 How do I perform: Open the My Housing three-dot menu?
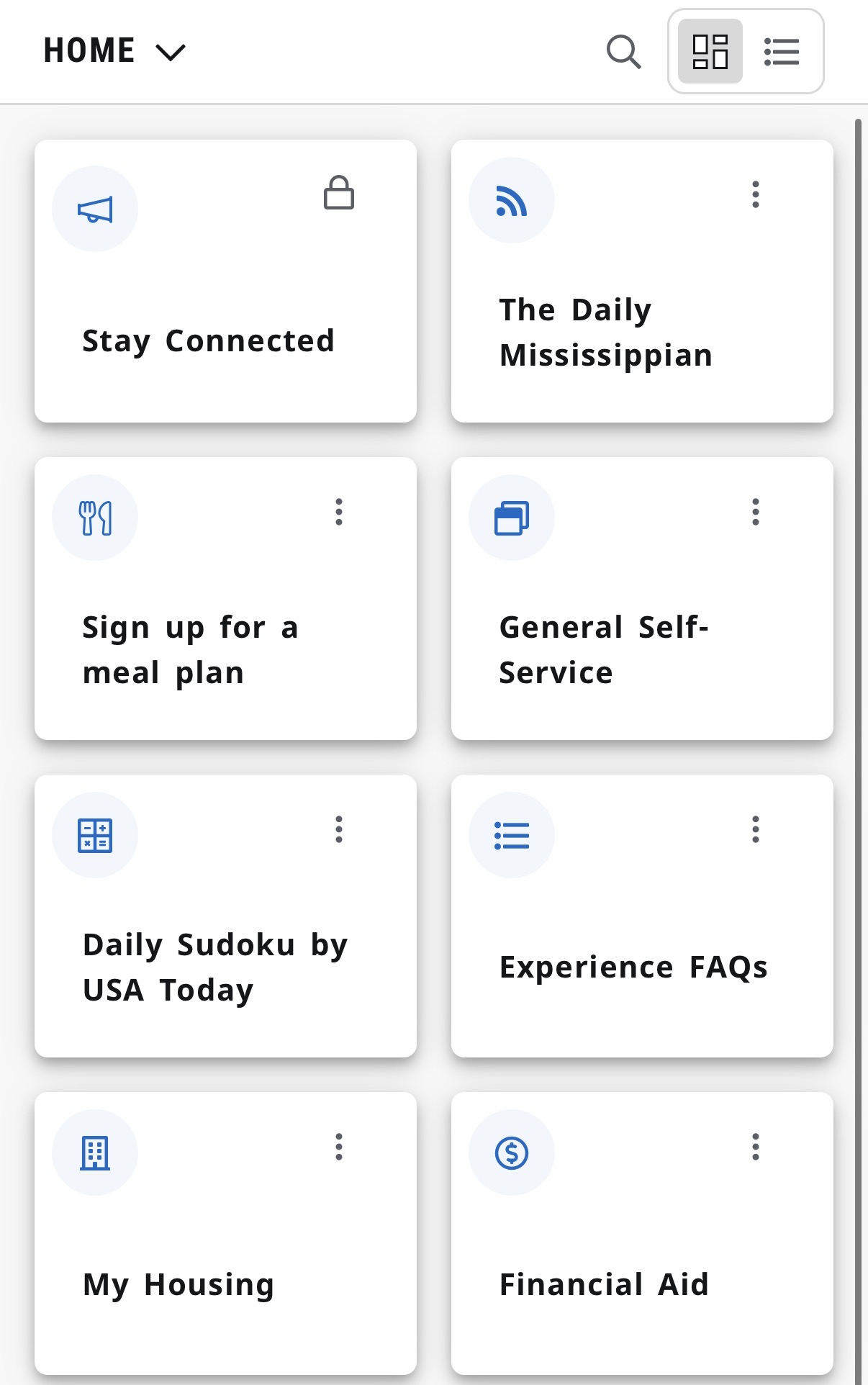click(338, 1147)
